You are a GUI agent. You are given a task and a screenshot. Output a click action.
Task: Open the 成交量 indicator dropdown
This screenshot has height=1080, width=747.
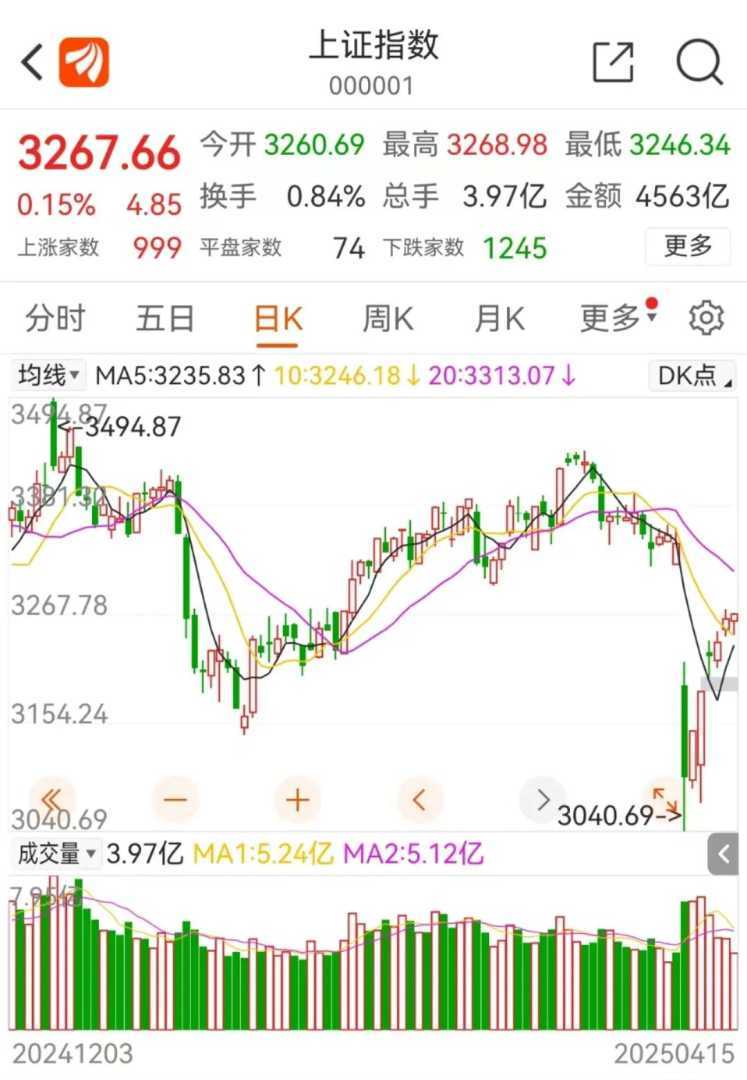(x=56, y=854)
